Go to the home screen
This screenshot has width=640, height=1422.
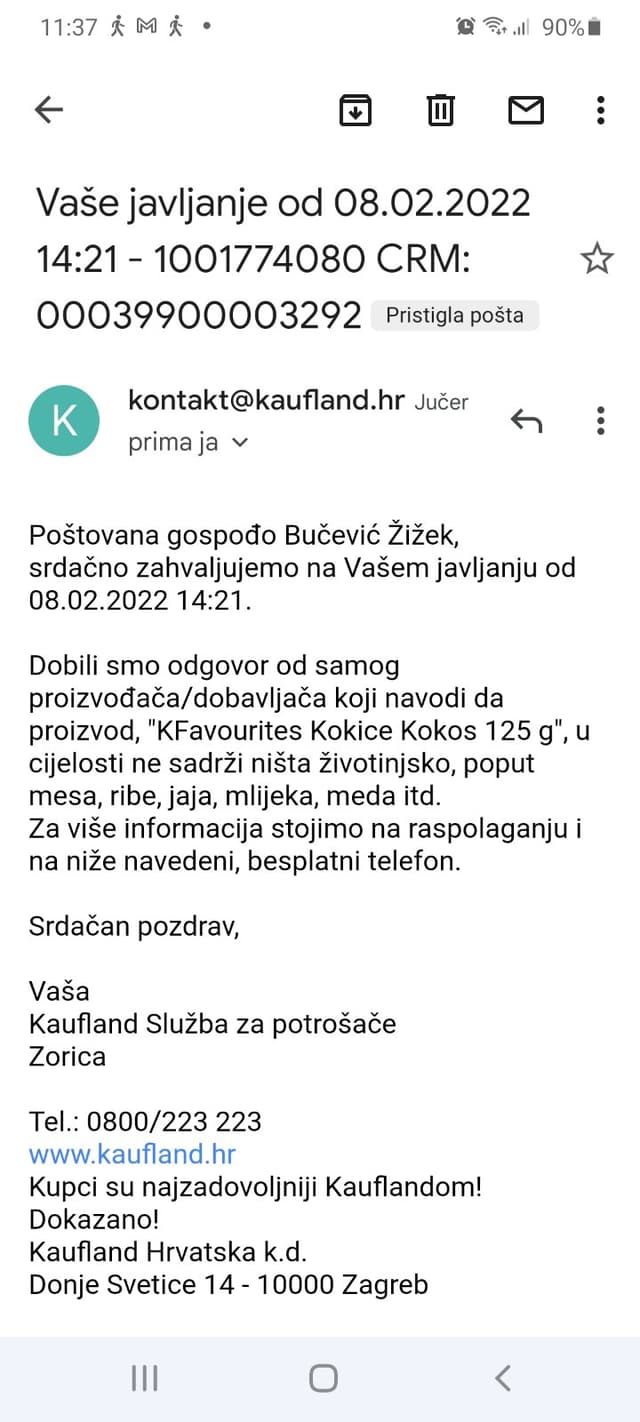(x=323, y=1379)
